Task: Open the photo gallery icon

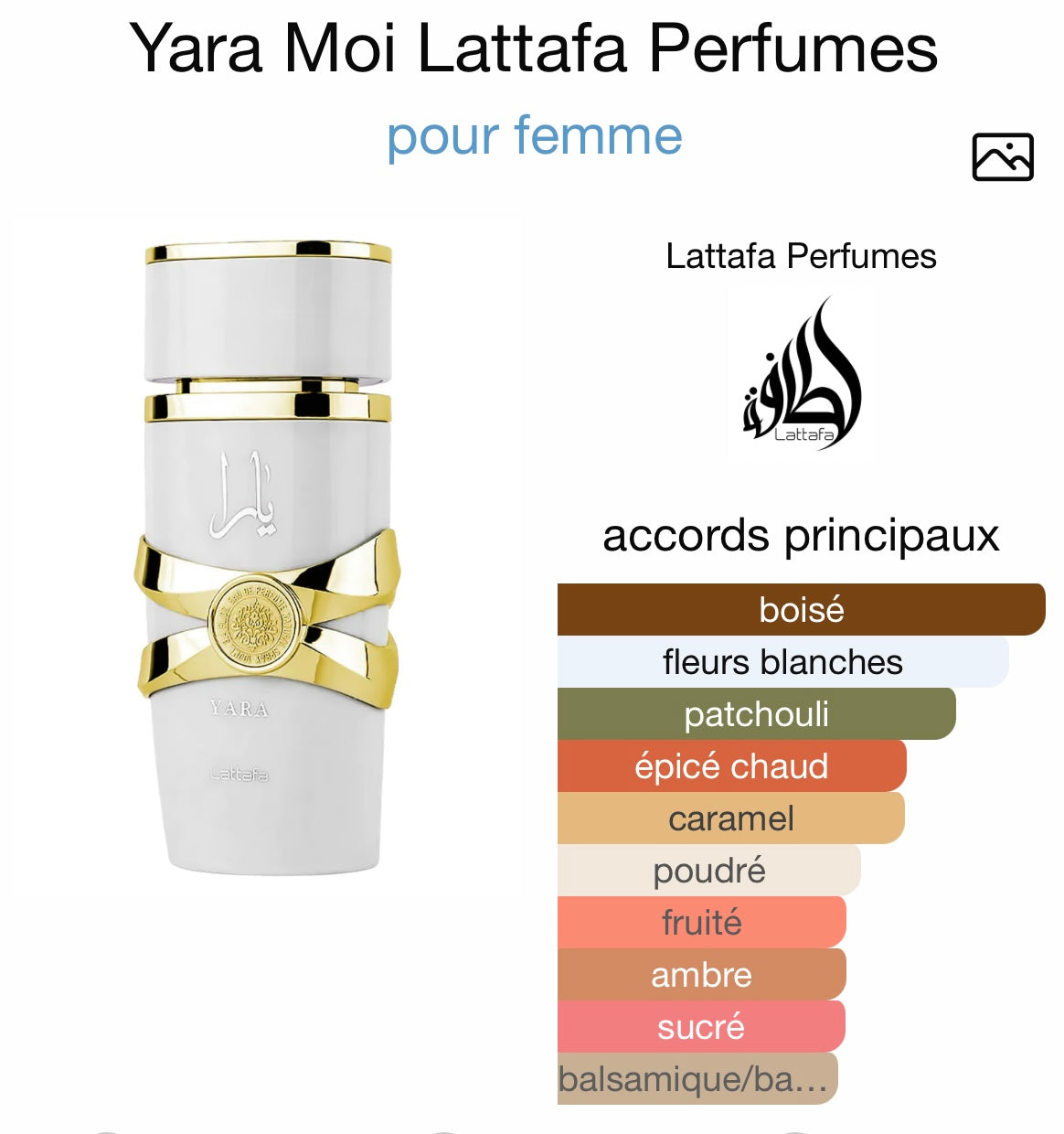Action: [1002, 157]
